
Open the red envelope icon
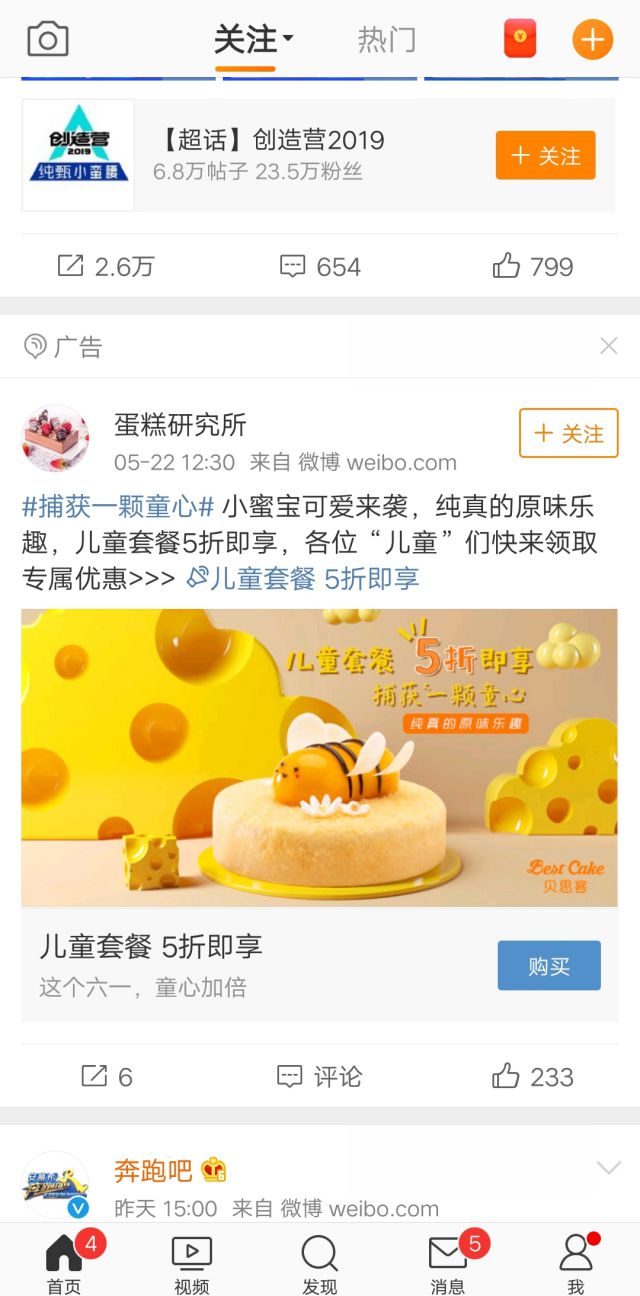pyautogui.click(x=520, y=40)
